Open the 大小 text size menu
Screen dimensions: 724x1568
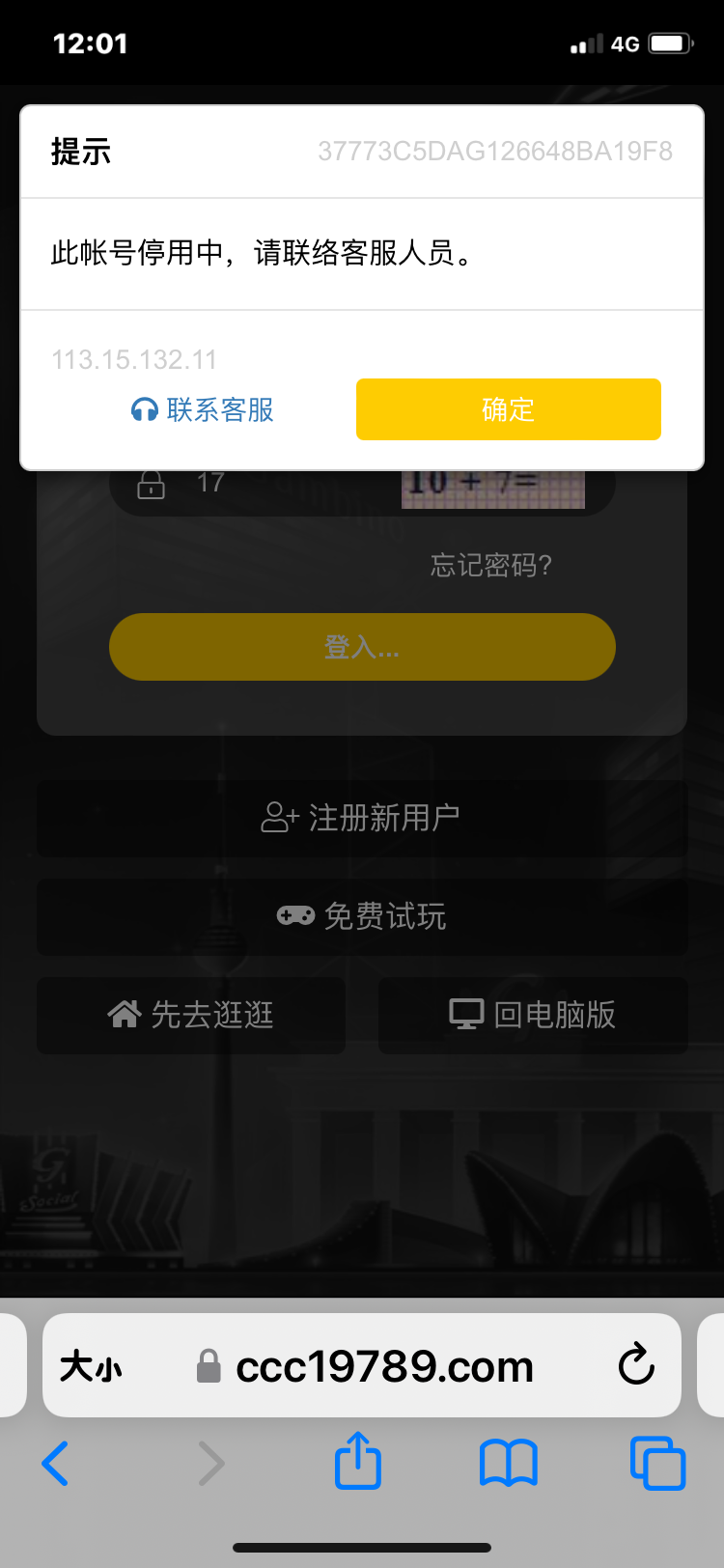tap(91, 1366)
